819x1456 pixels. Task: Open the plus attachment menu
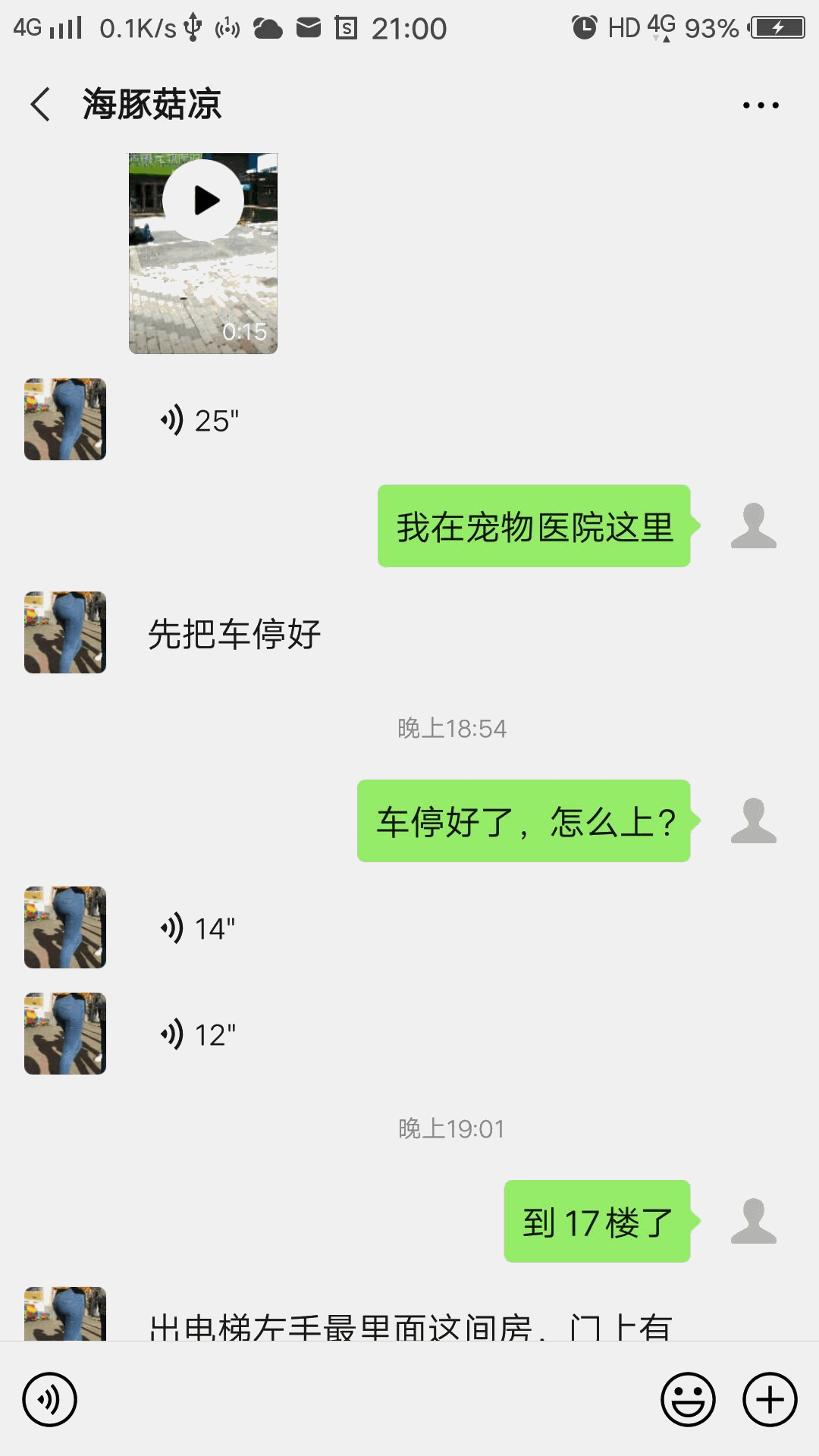tap(769, 1400)
